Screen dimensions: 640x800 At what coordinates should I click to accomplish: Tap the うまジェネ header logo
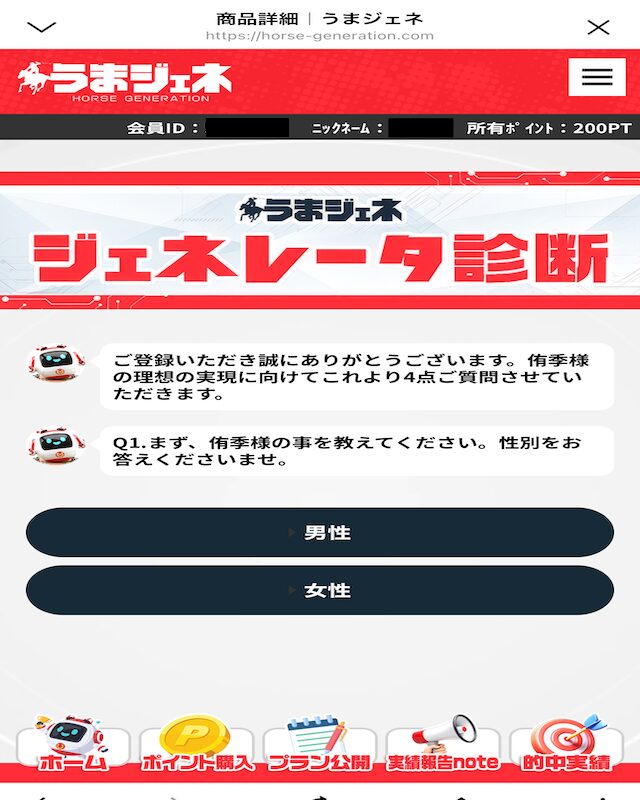[125, 82]
